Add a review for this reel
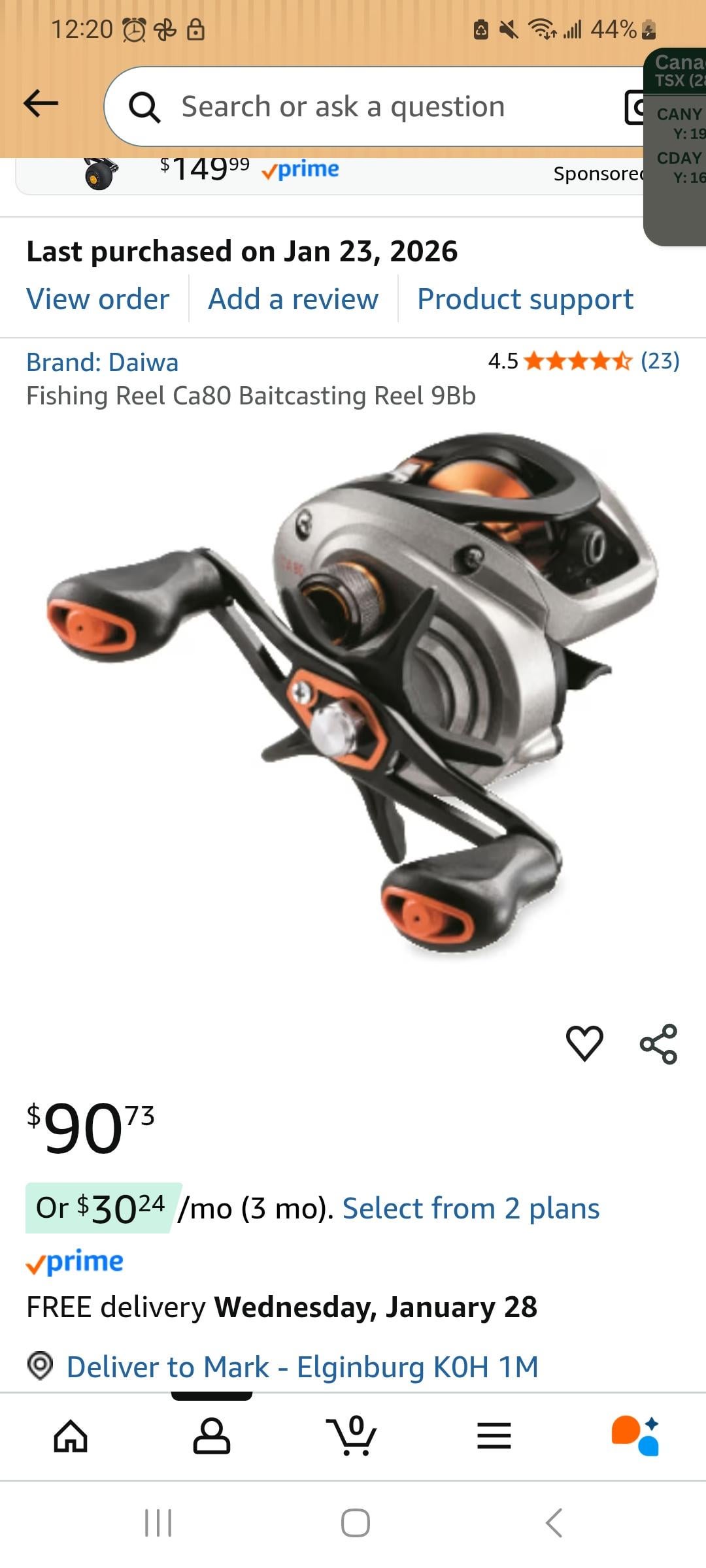The width and height of the screenshot is (706, 1568). 293,299
